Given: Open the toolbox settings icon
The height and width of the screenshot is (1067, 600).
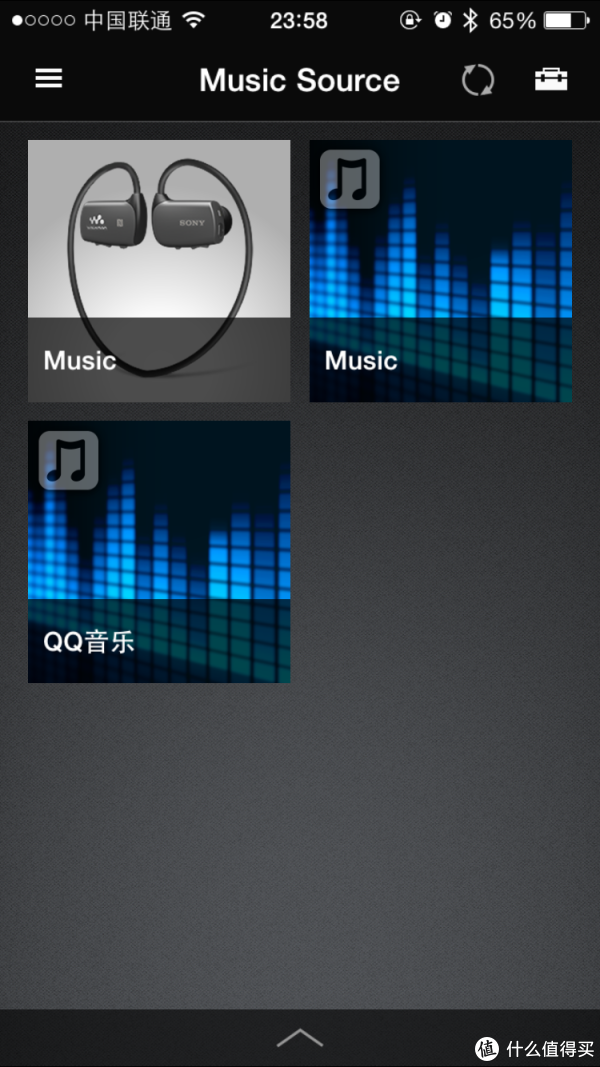Looking at the screenshot, I should (x=550, y=79).
